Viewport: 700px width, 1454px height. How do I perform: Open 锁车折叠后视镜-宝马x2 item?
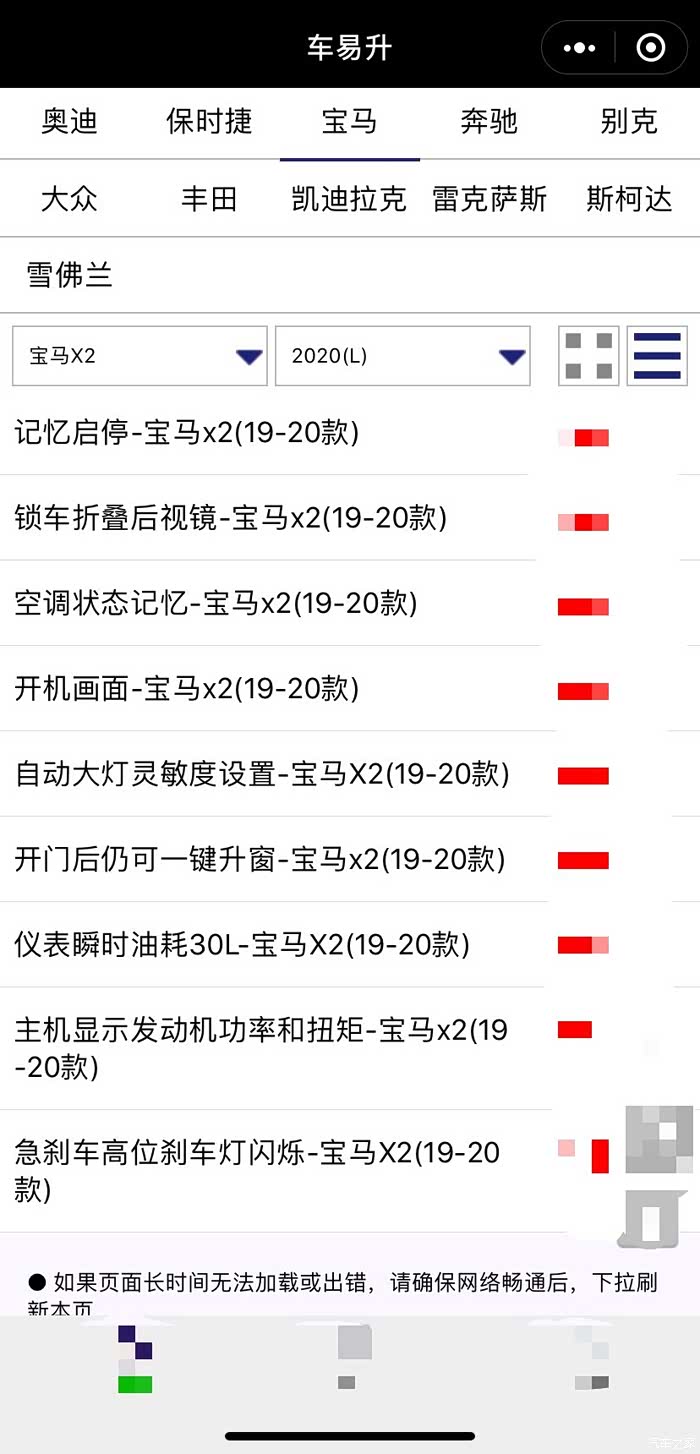pyautogui.click(x=231, y=518)
